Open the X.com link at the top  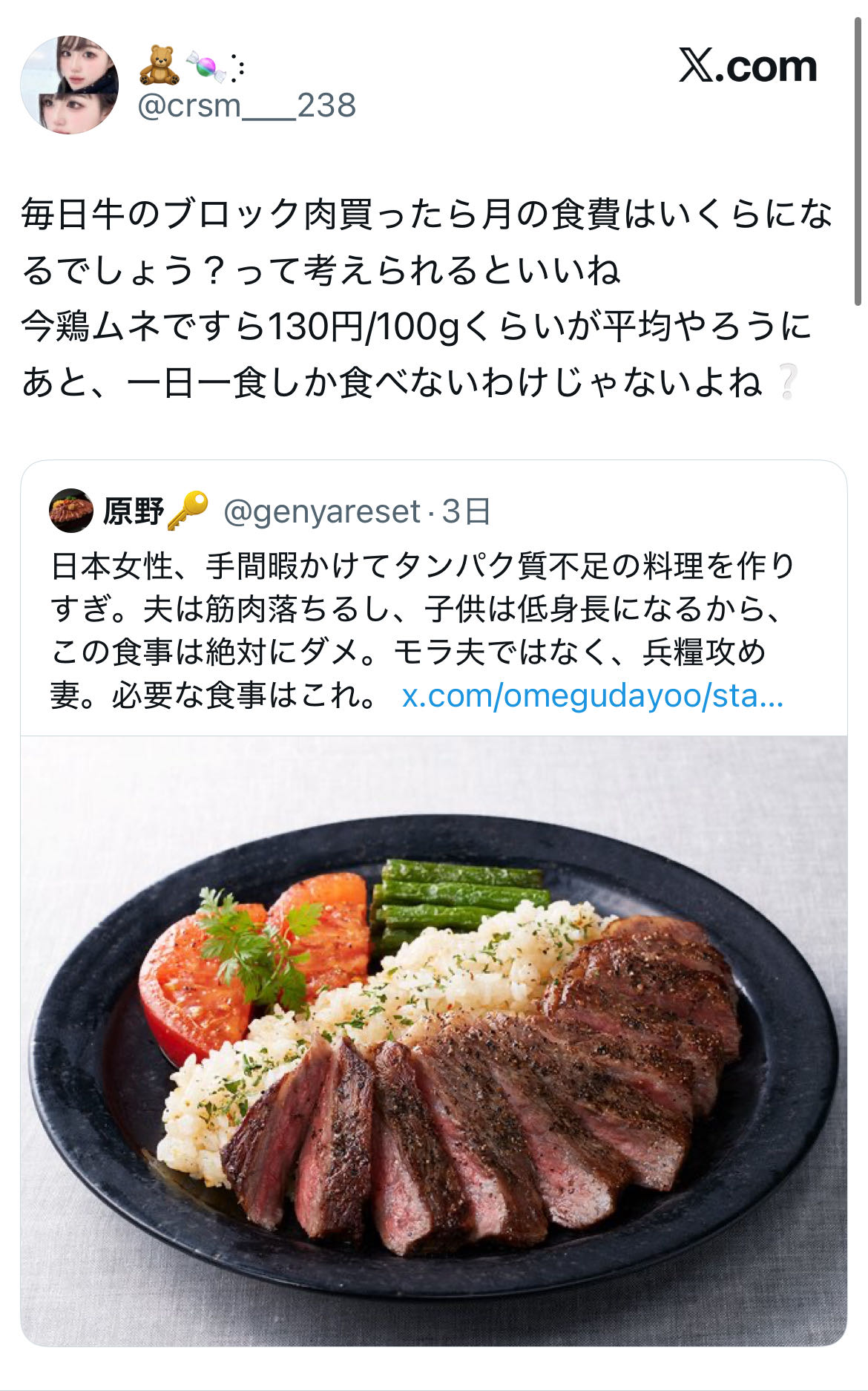click(x=747, y=67)
